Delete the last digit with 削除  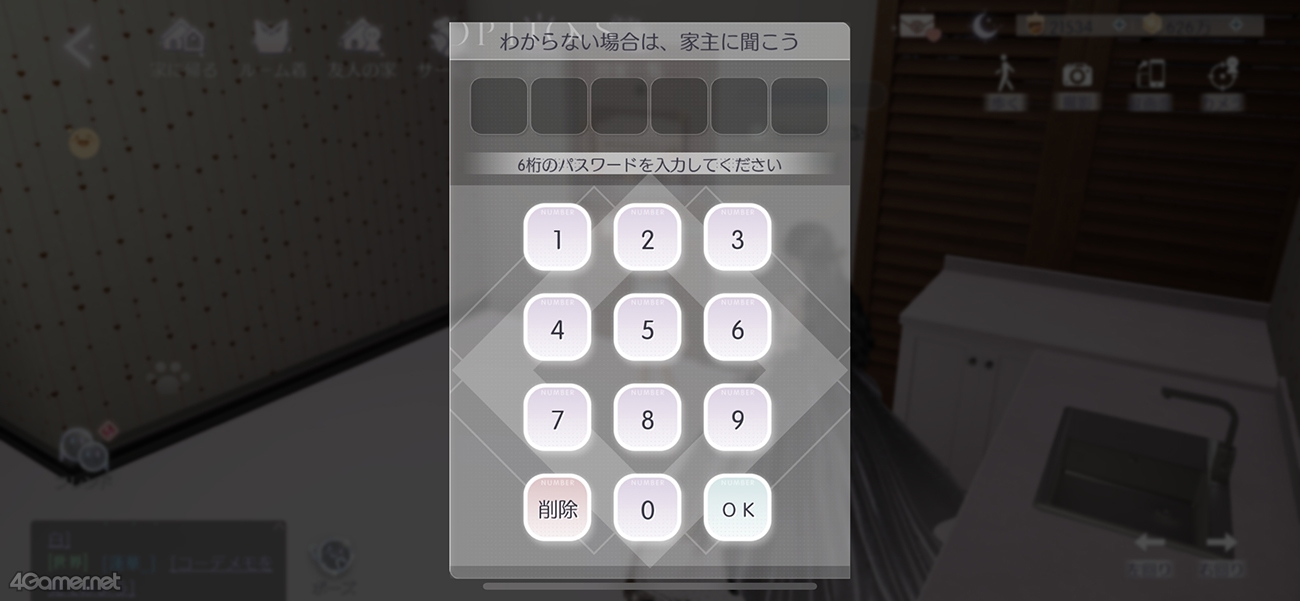pos(557,508)
